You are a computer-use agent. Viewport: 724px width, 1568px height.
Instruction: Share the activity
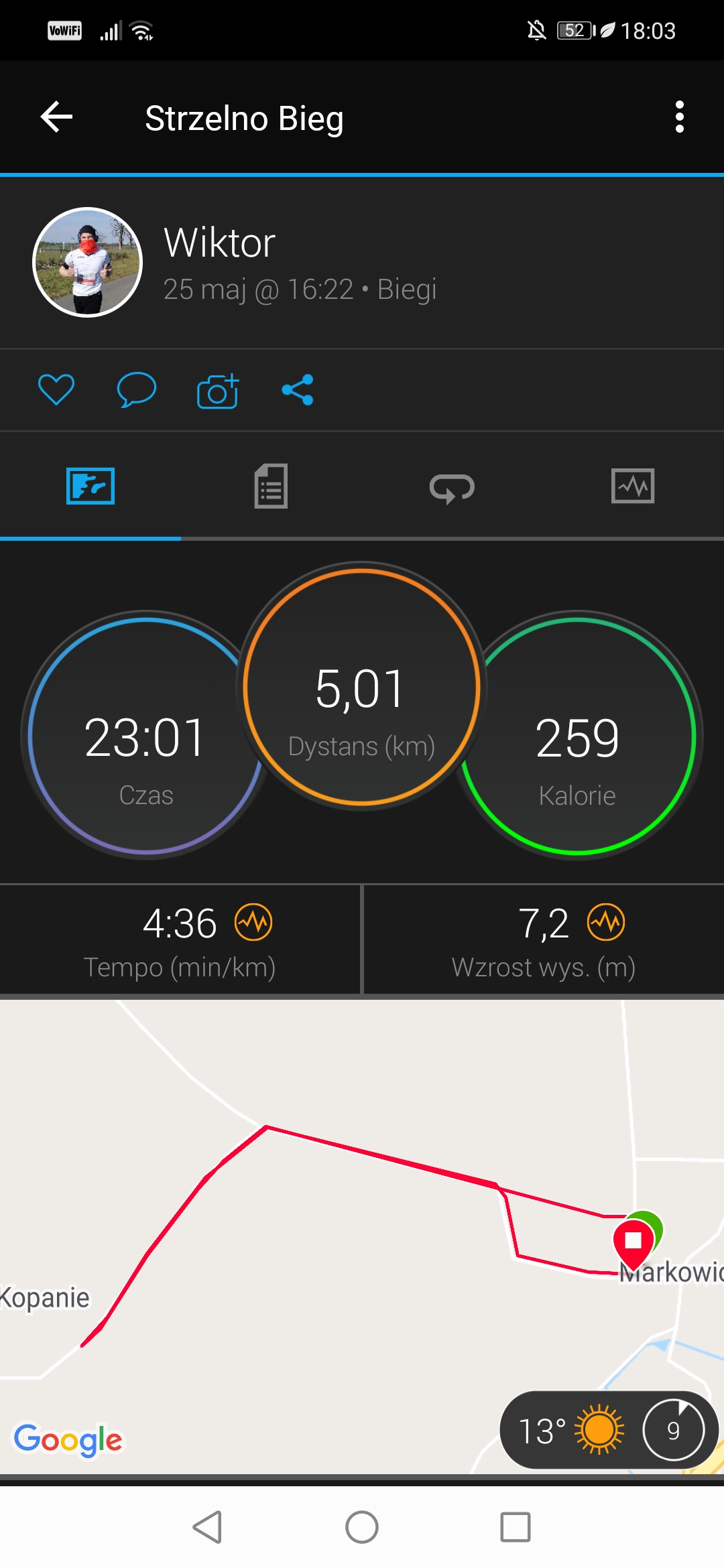coord(298,390)
